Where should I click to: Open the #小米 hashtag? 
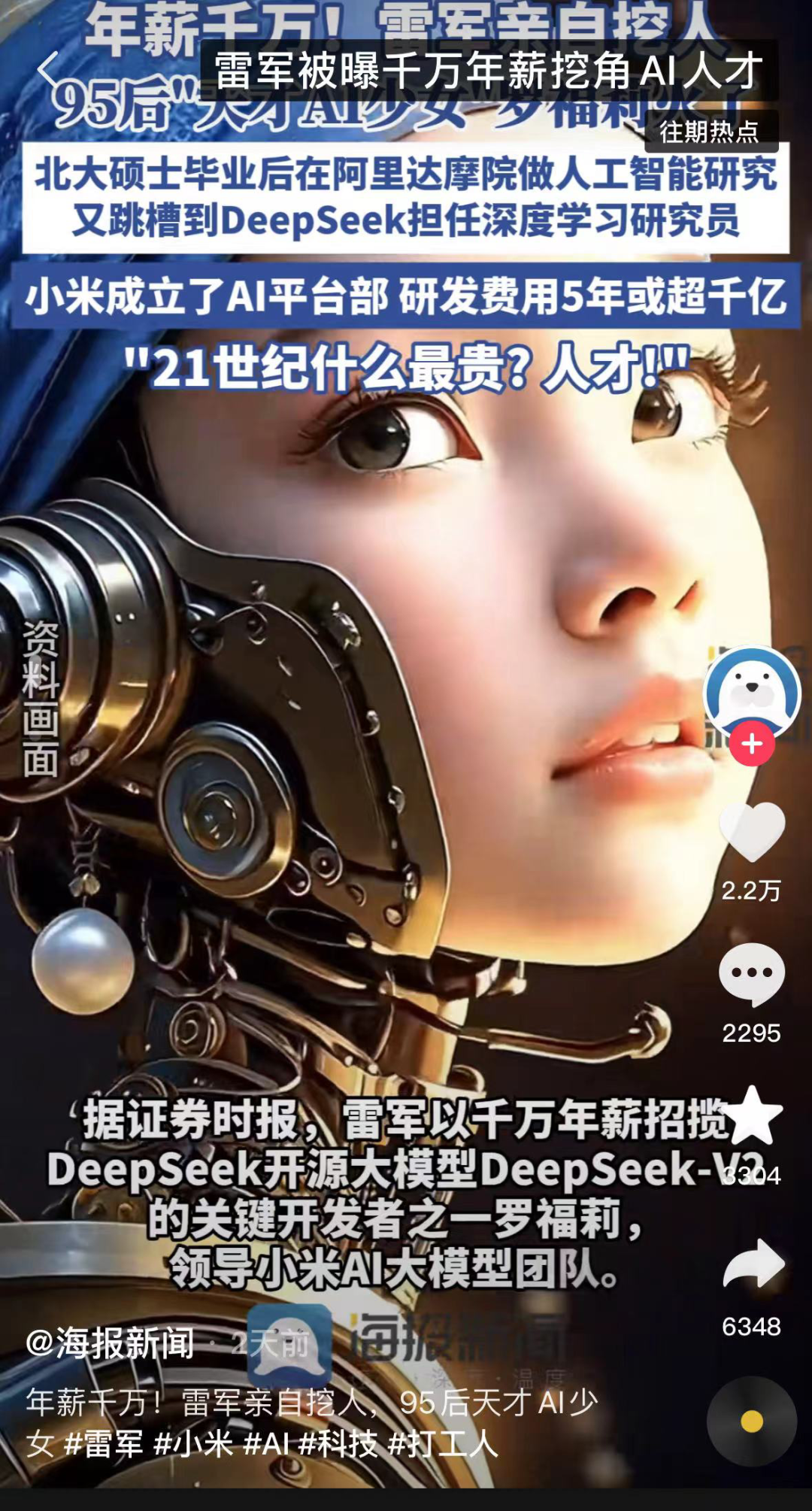coord(193,1444)
